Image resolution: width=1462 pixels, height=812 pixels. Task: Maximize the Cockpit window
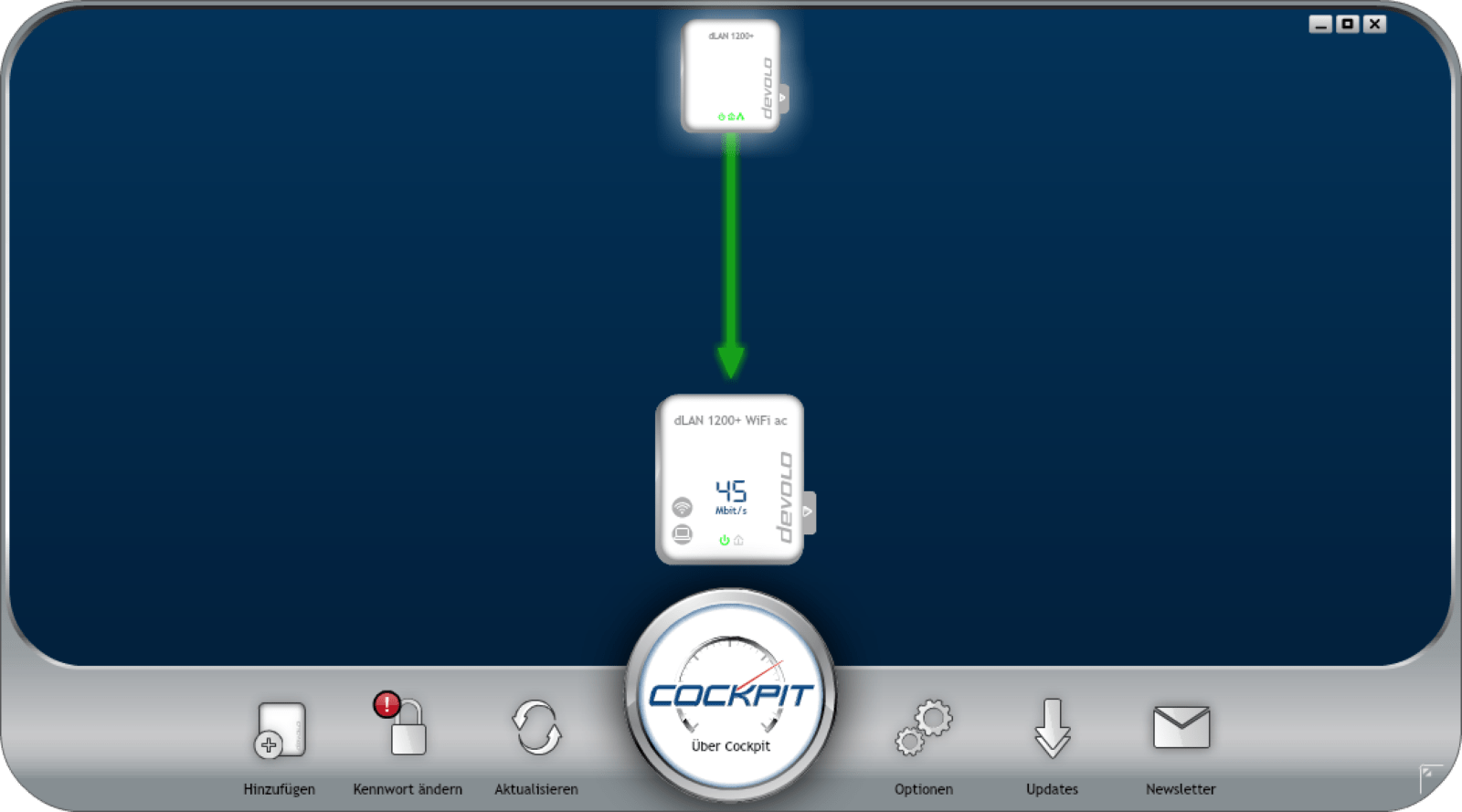[x=1347, y=25]
